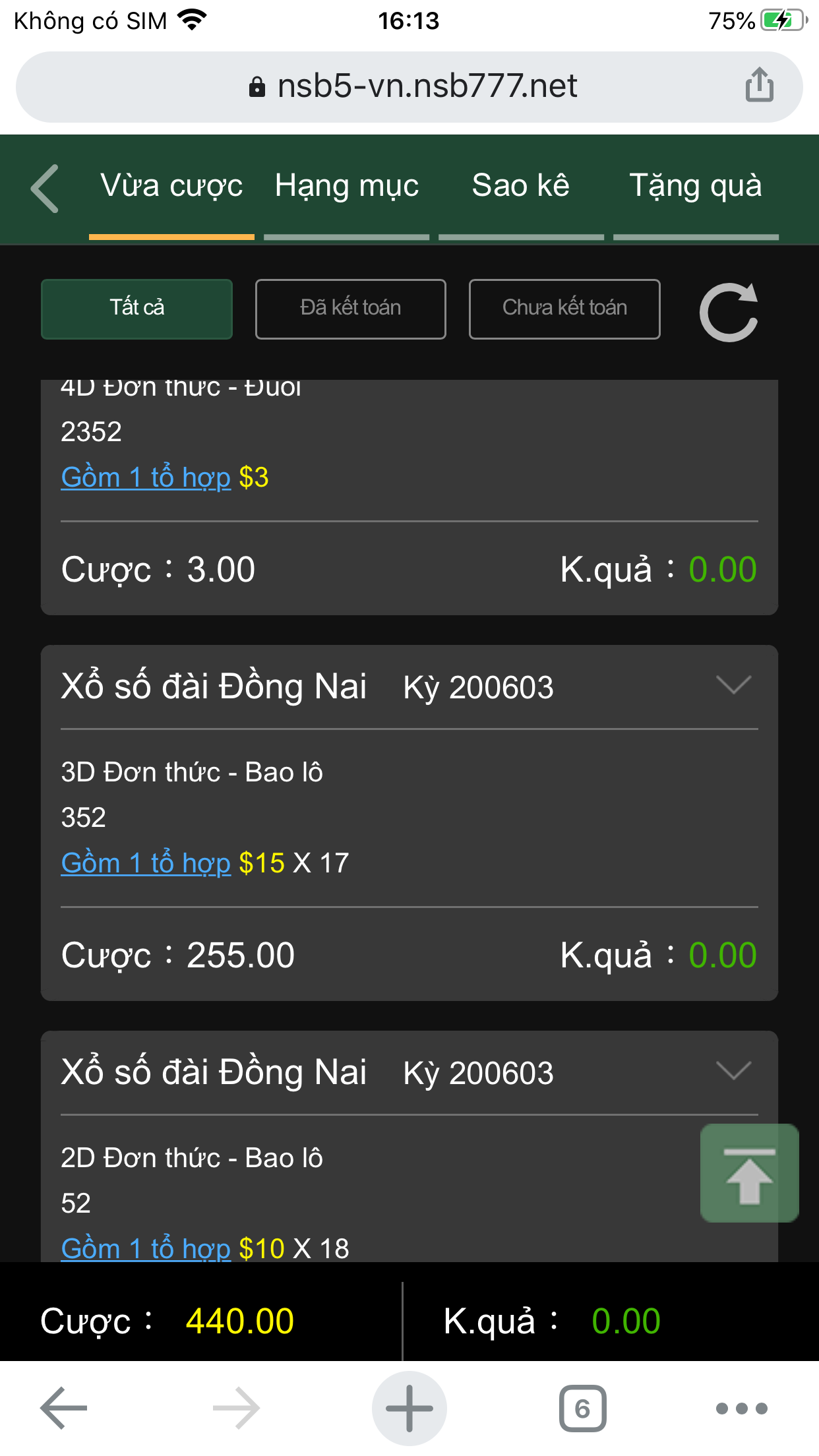Open the Gồm 1 tổ hợp link for 52
Screen dimensions: 819x1456
point(146,1248)
